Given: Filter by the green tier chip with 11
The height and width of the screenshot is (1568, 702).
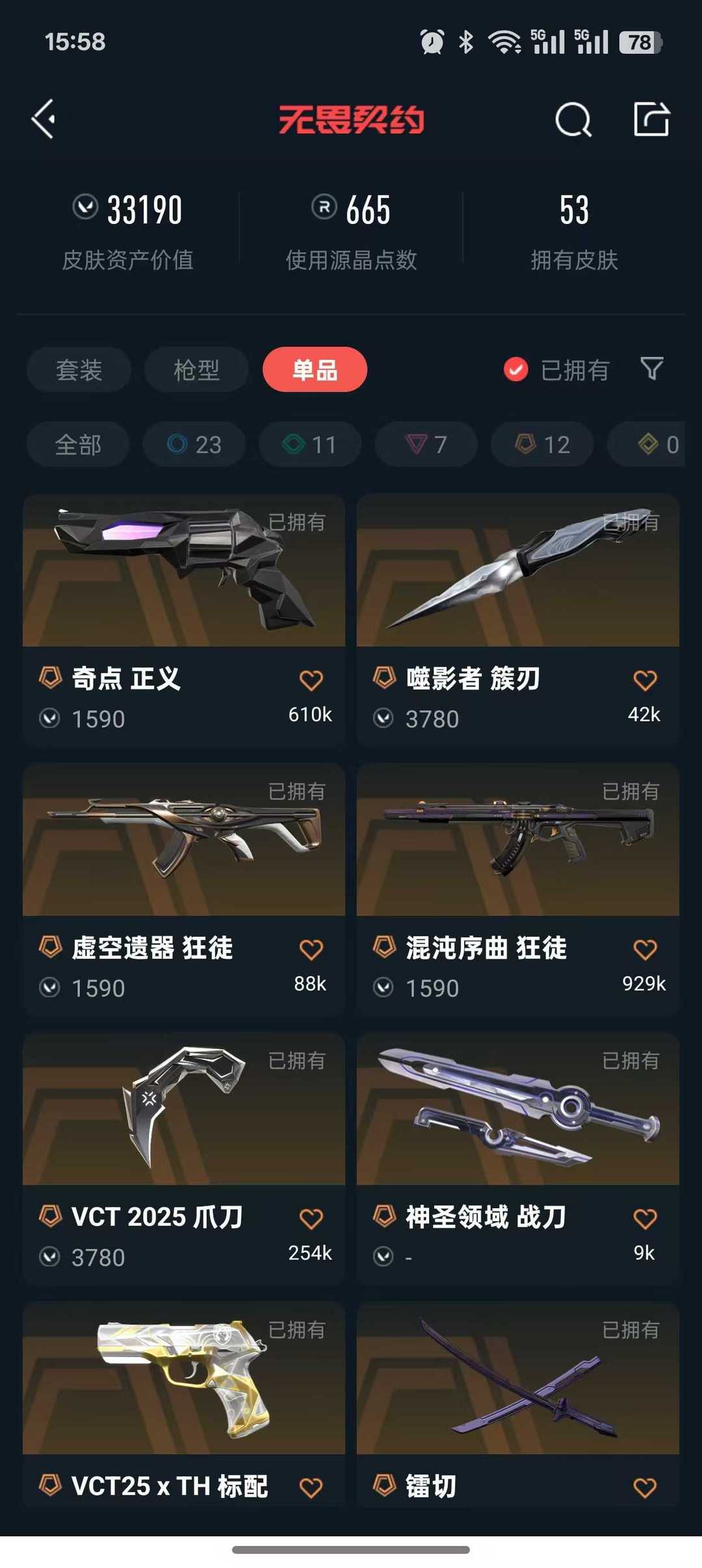Looking at the screenshot, I should click(x=310, y=444).
